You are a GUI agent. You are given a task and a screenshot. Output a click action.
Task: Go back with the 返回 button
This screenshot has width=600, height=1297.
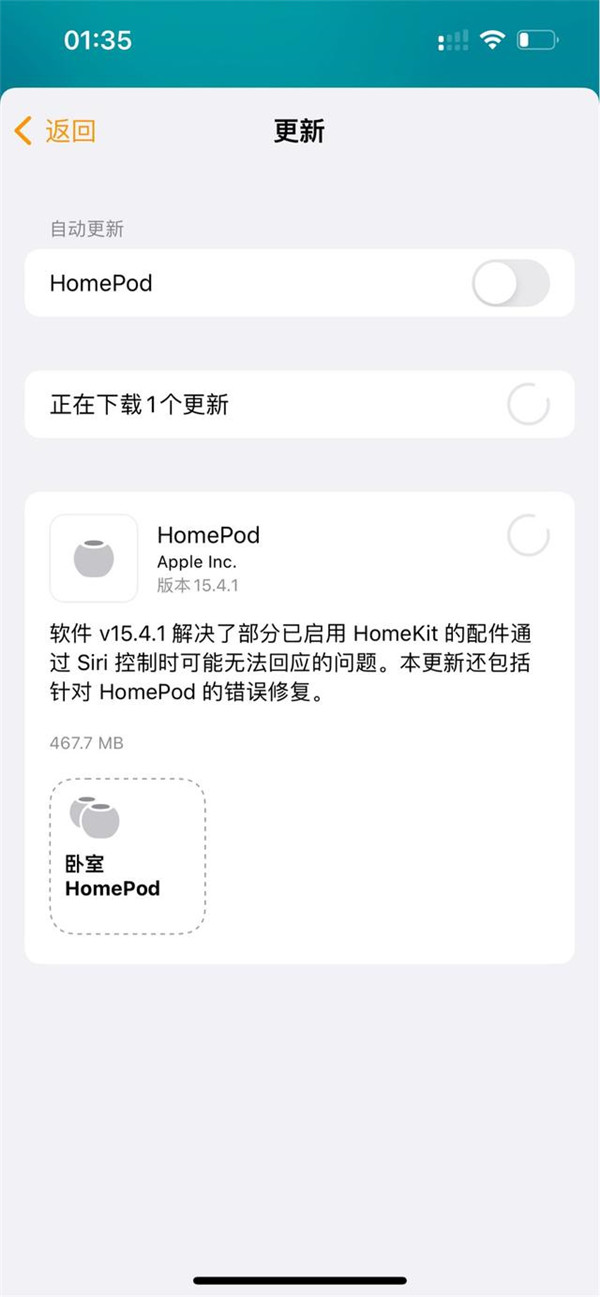pyautogui.click(x=56, y=131)
